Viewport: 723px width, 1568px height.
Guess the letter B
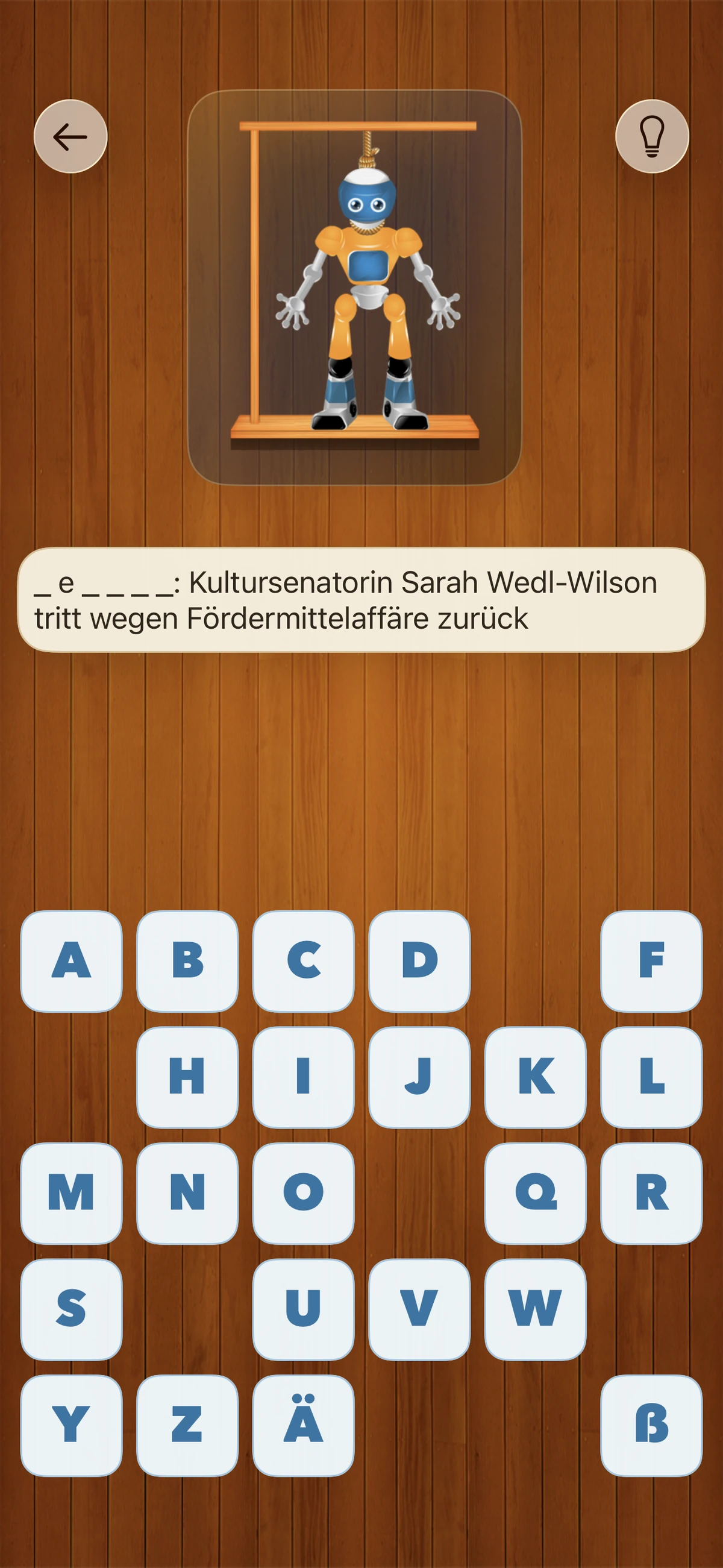(187, 961)
